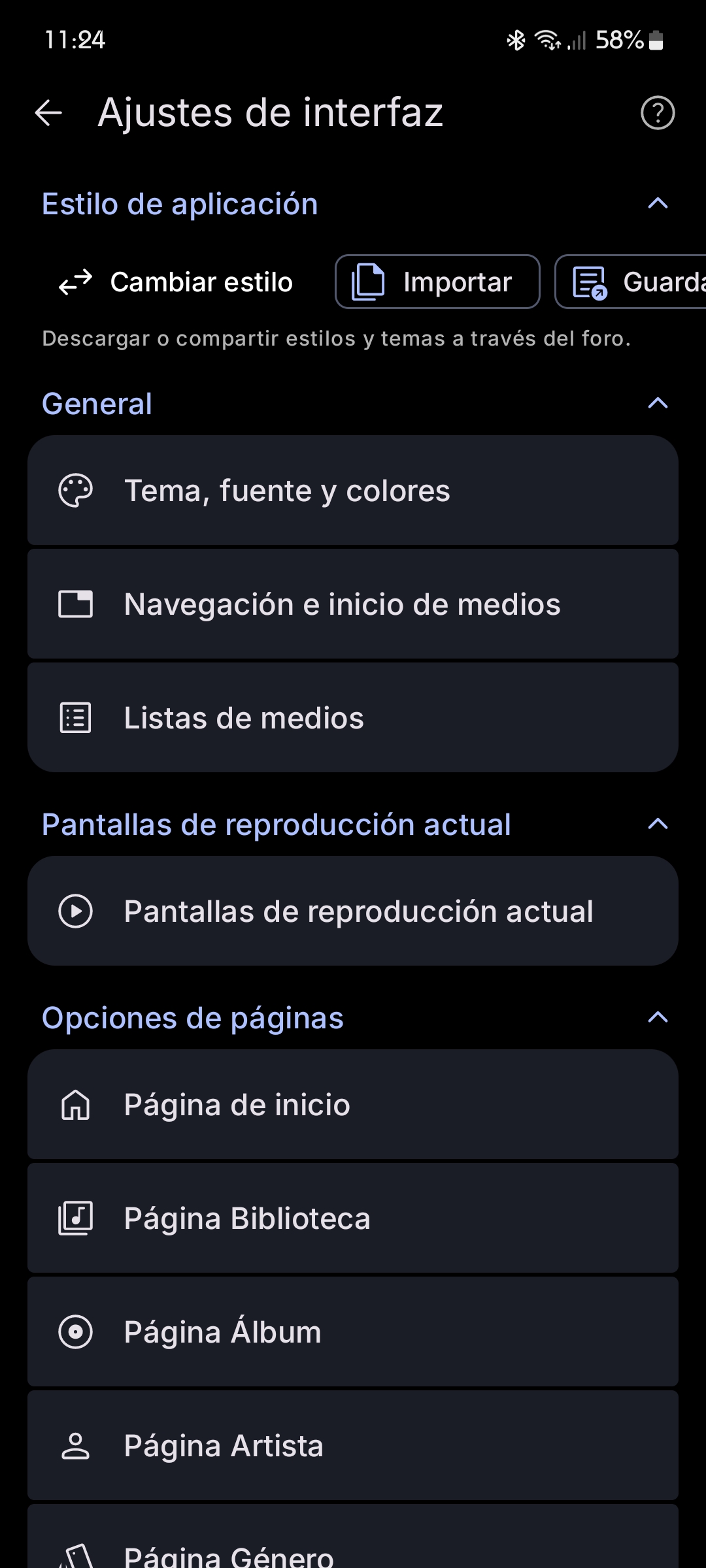Open Página Género settings

tap(353, 1548)
